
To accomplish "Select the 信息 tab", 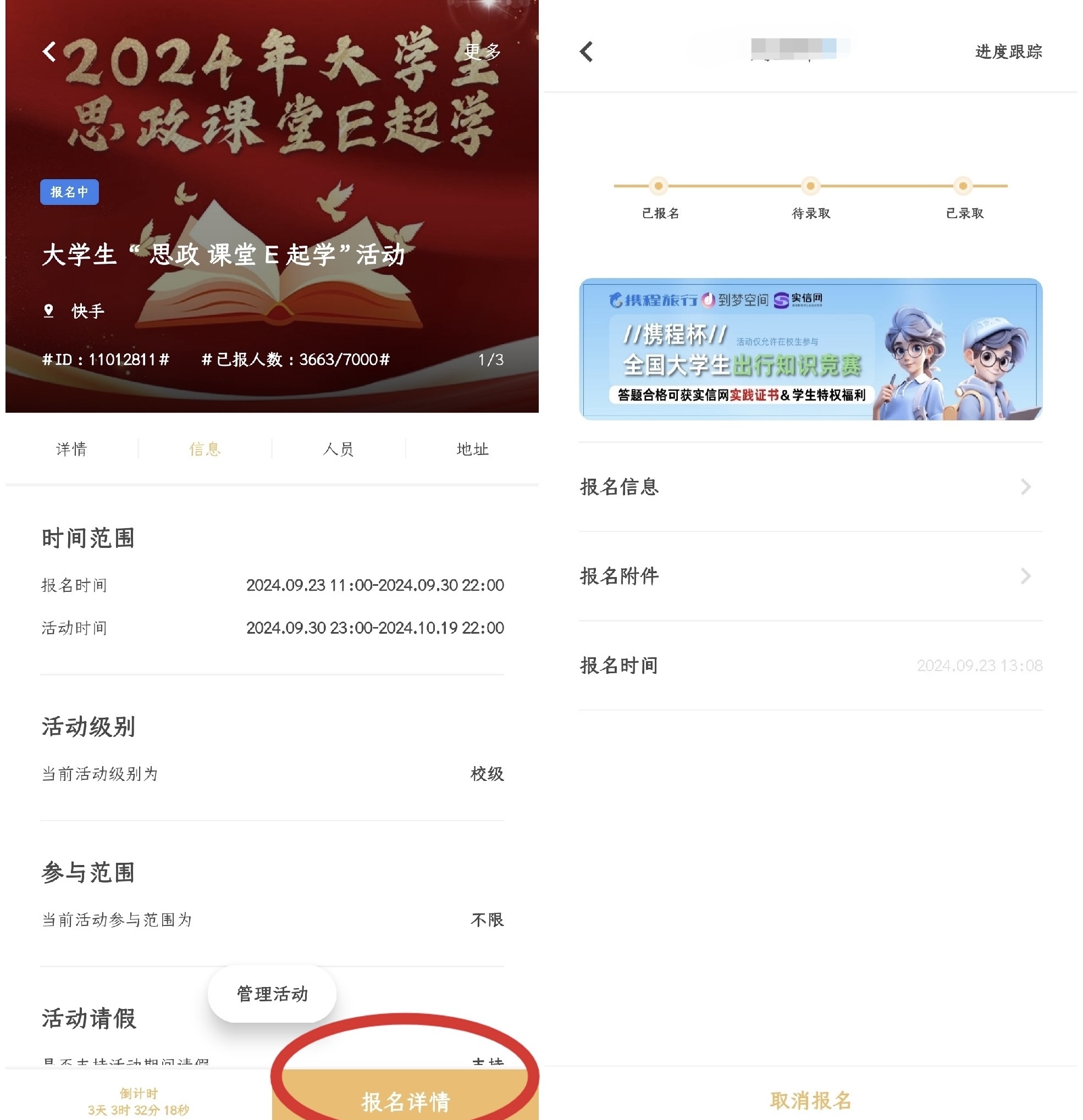I will click(x=205, y=449).
